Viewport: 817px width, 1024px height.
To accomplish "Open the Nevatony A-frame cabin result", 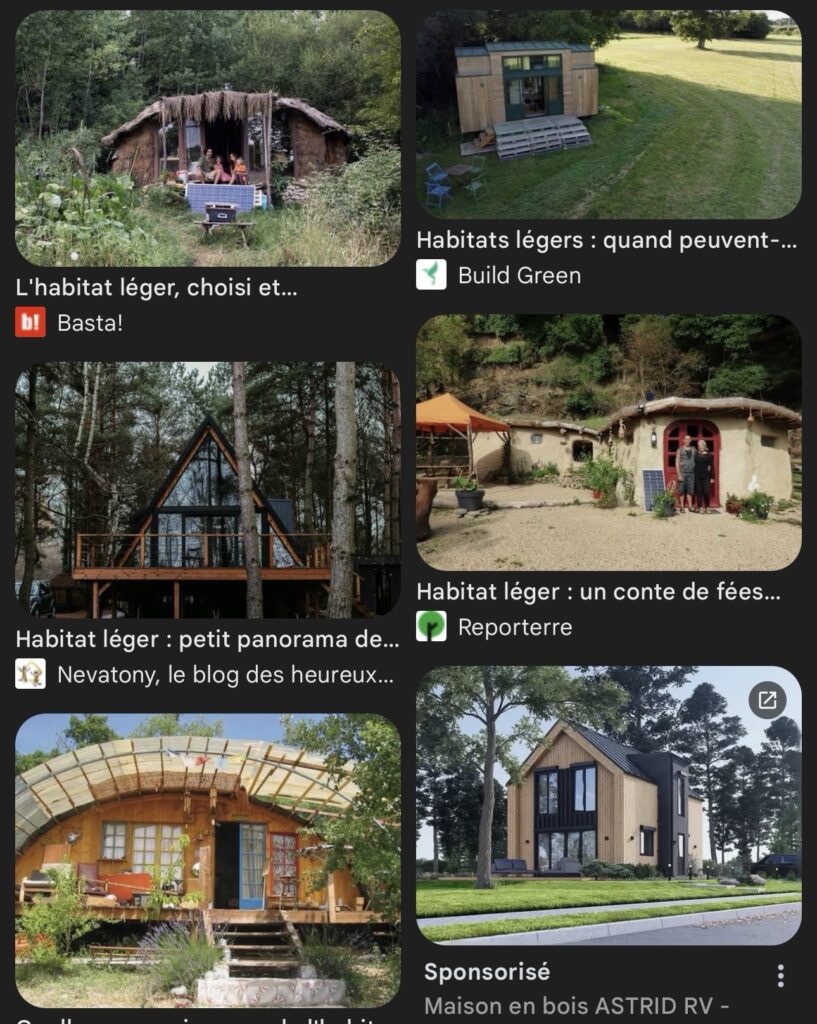I will point(207,490).
